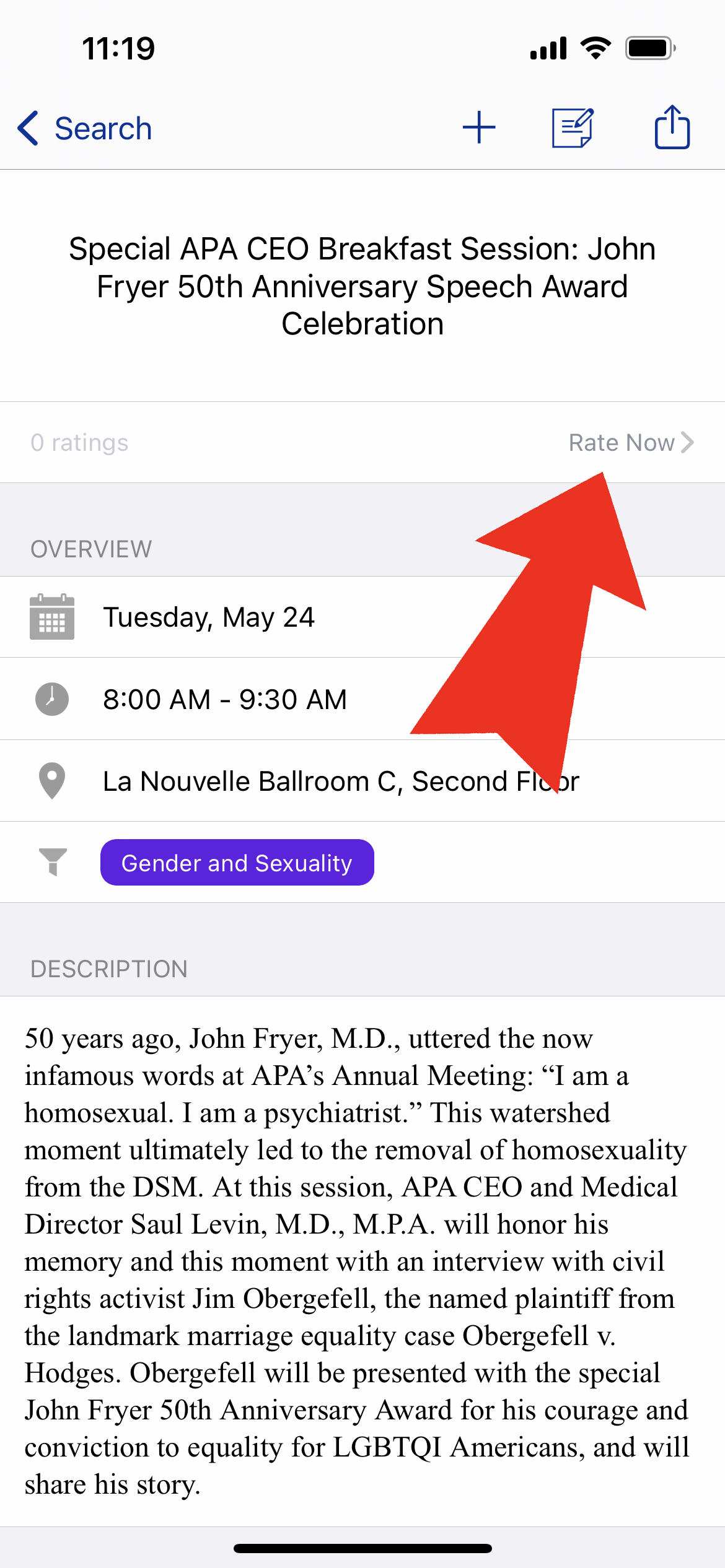Share this session
Viewport: 725px width, 1568px height.
click(672, 127)
